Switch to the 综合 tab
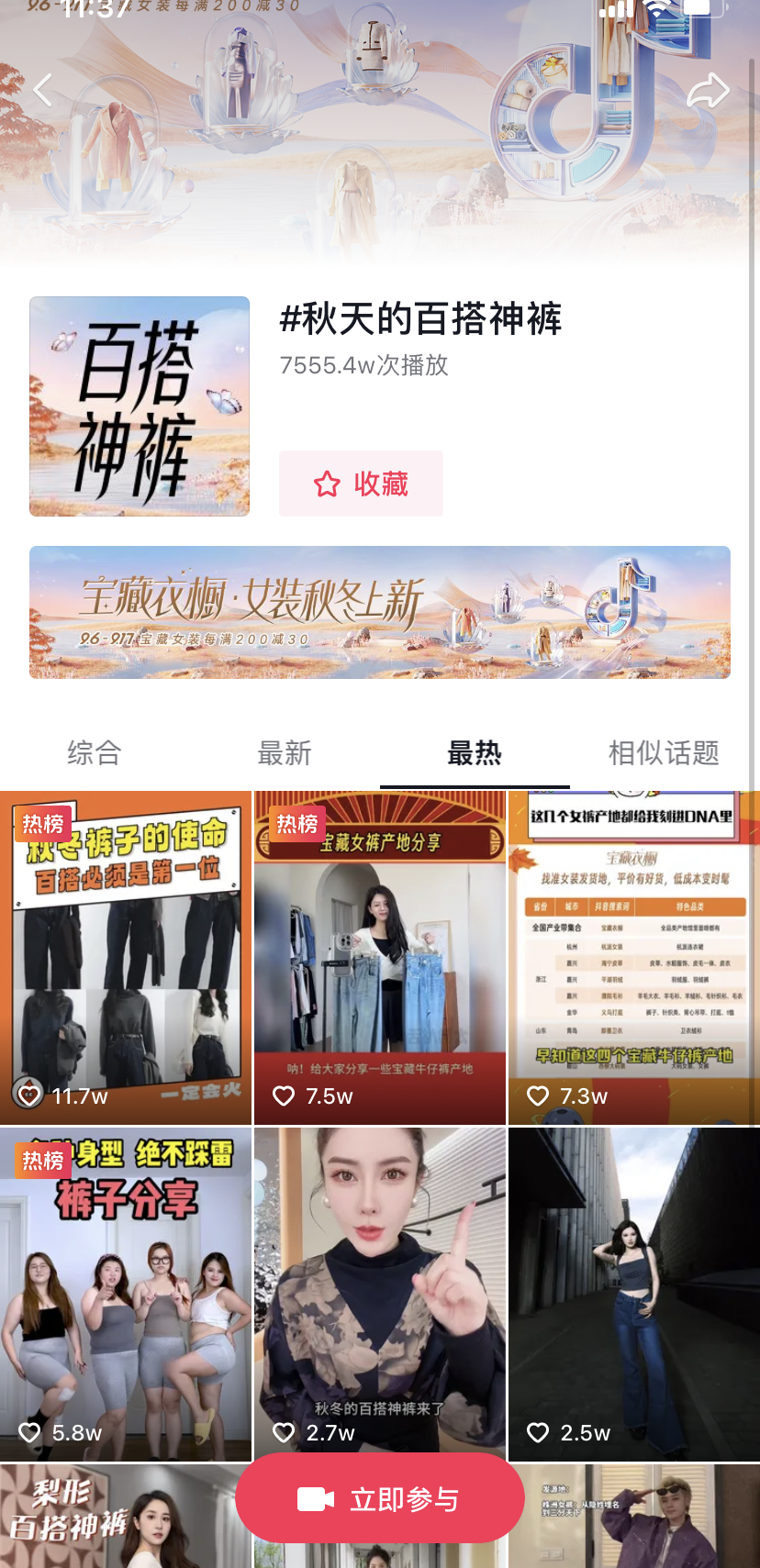760x1568 pixels. coord(95,753)
